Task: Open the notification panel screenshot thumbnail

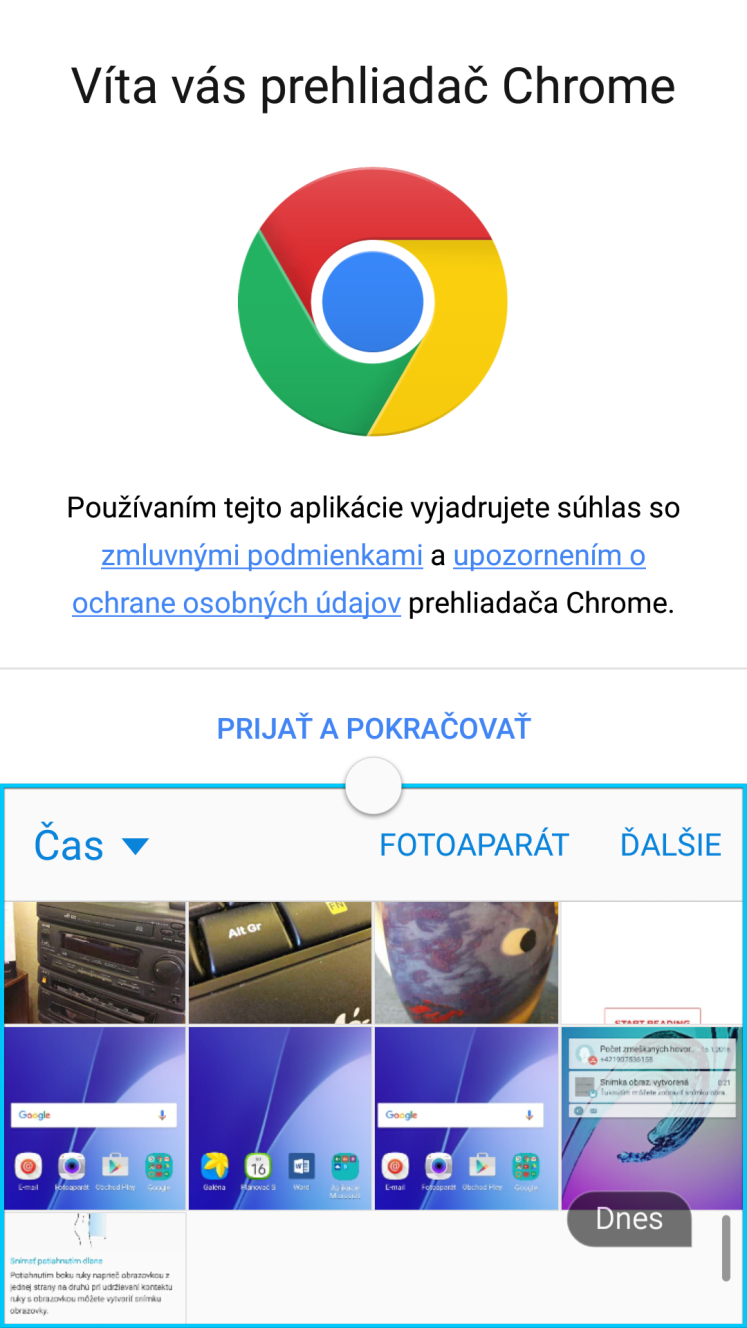Action: (x=652, y=1118)
